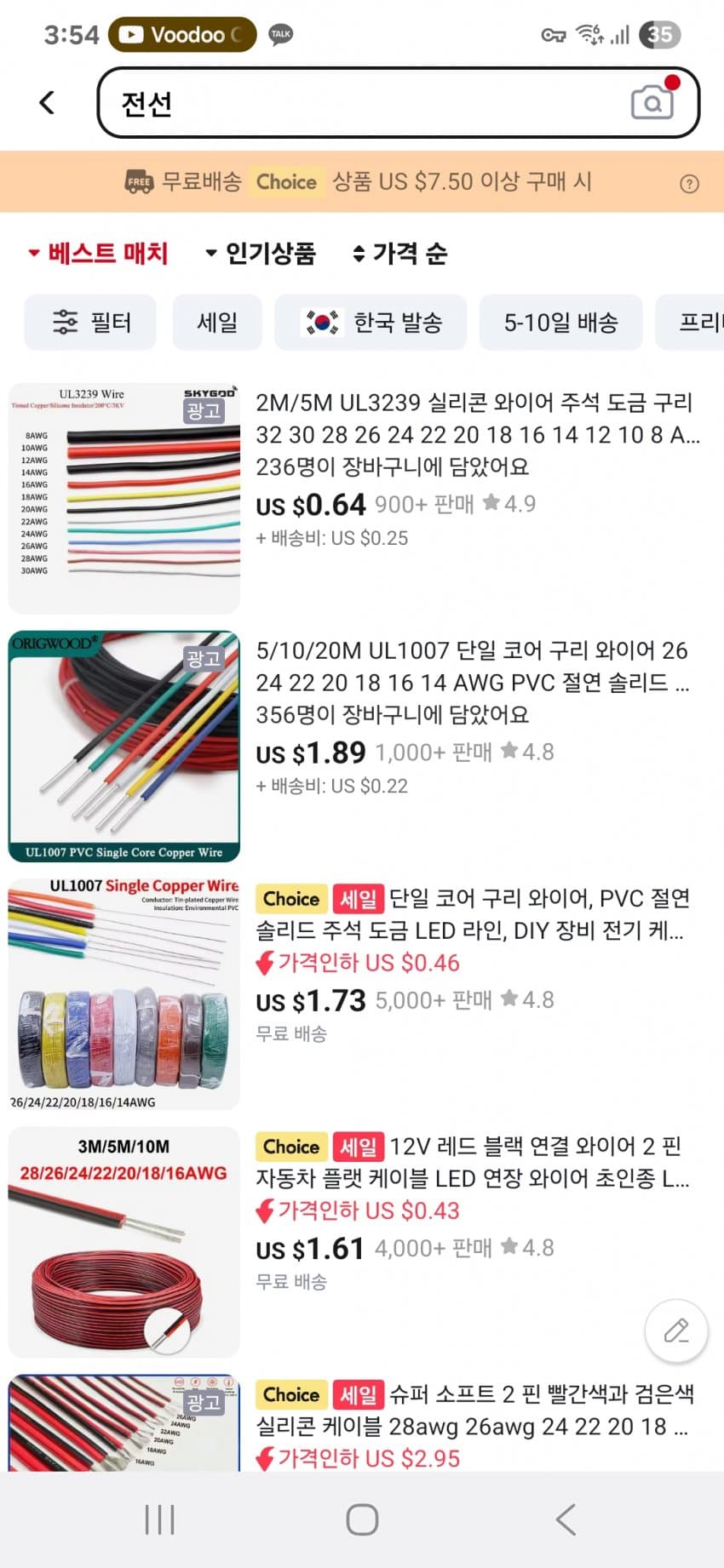
Task: Open the 12V 레드 블랙 연결 와이어 item
Action: 472,1162
